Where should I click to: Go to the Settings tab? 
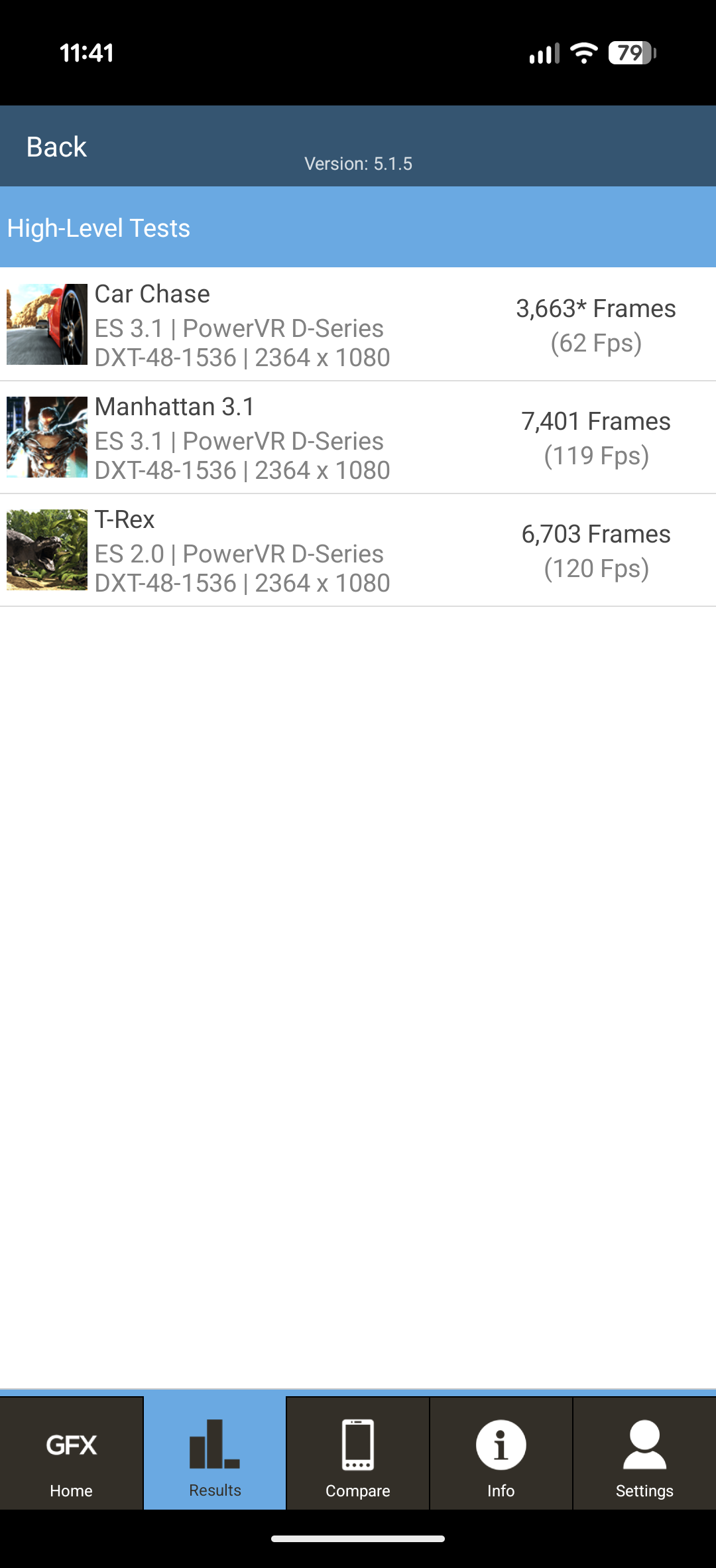coord(644,1454)
